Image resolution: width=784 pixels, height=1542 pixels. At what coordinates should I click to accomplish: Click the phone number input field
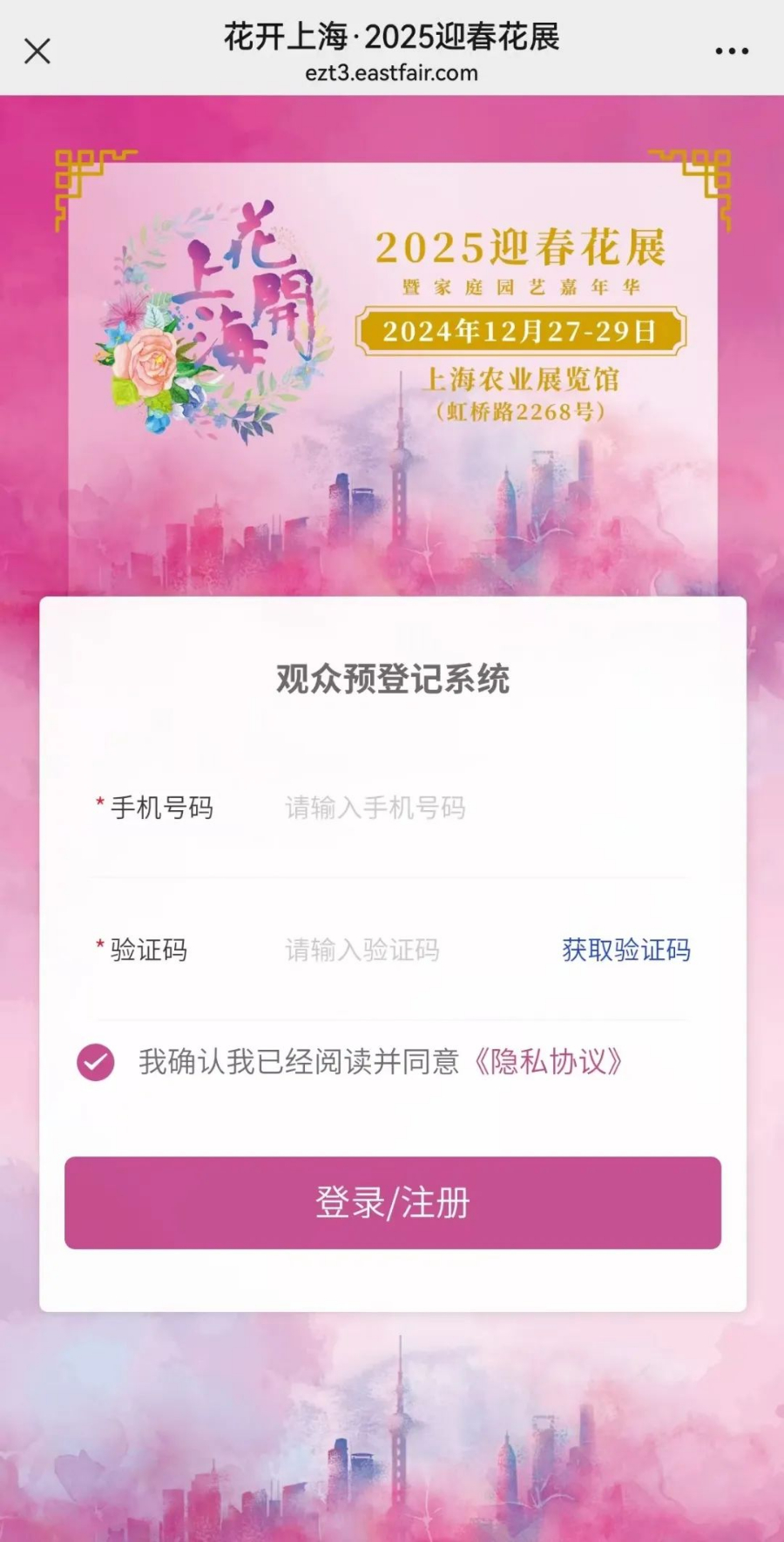pos(392,808)
